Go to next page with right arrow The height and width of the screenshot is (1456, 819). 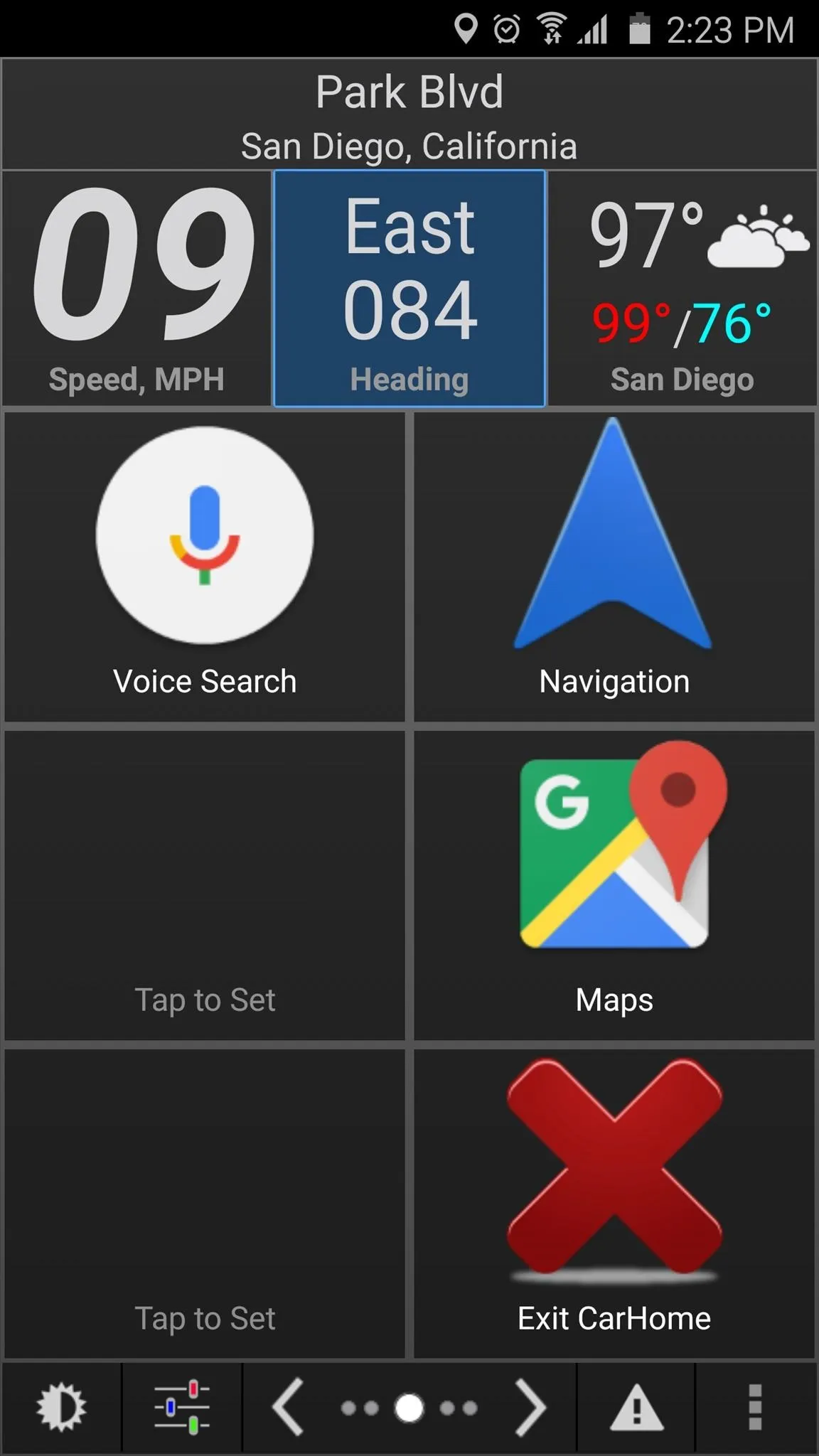click(530, 1406)
